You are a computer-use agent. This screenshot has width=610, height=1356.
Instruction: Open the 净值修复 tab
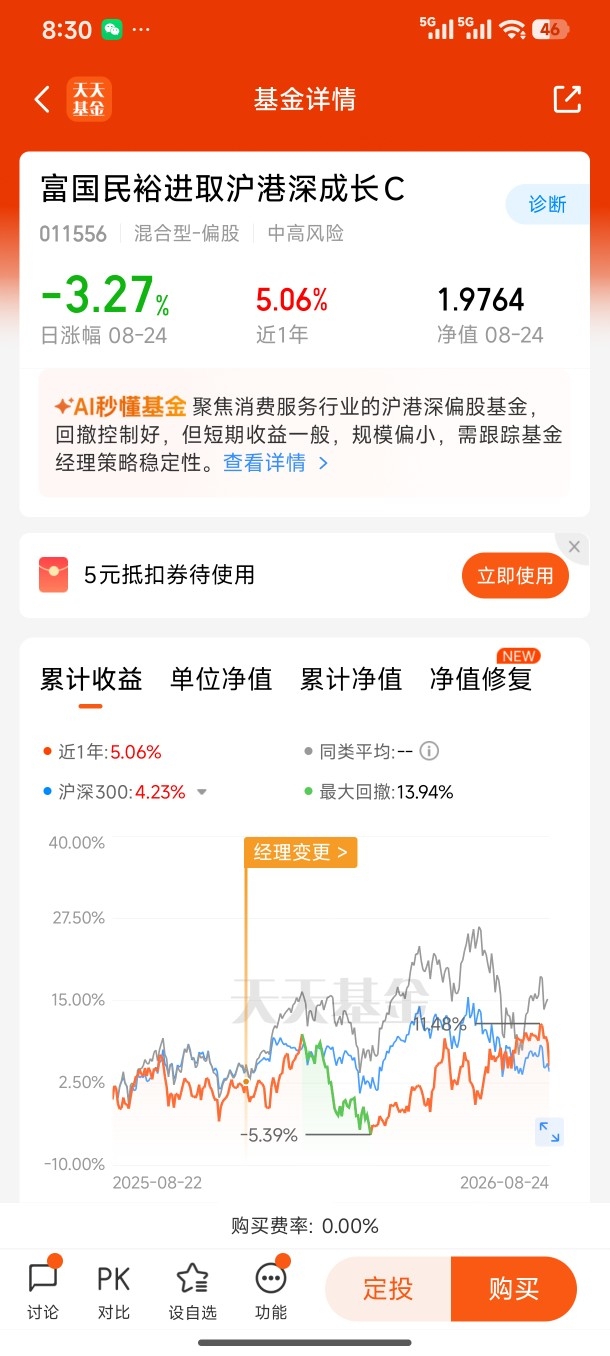tap(481, 680)
